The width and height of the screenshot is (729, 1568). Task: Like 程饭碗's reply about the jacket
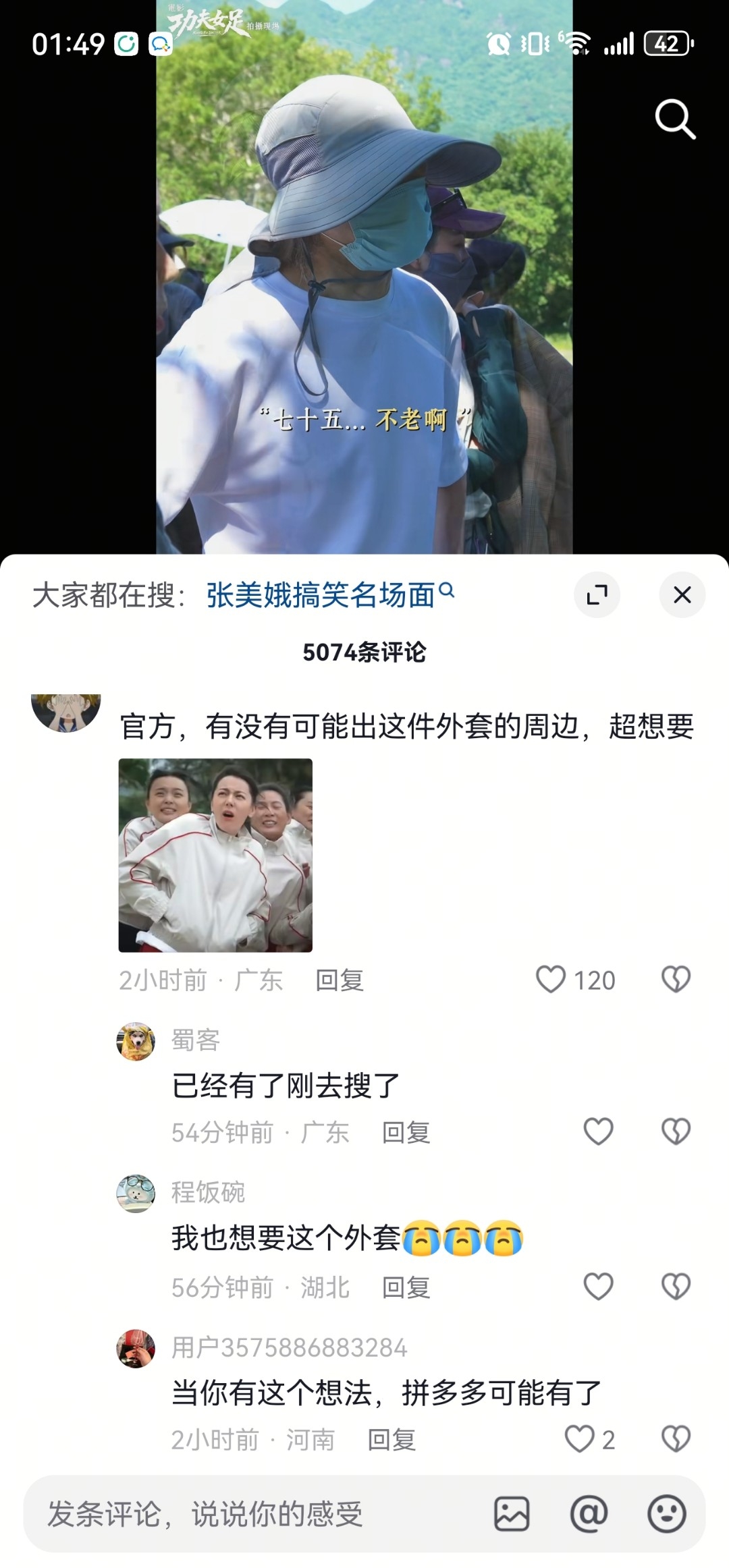(598, 1287)
